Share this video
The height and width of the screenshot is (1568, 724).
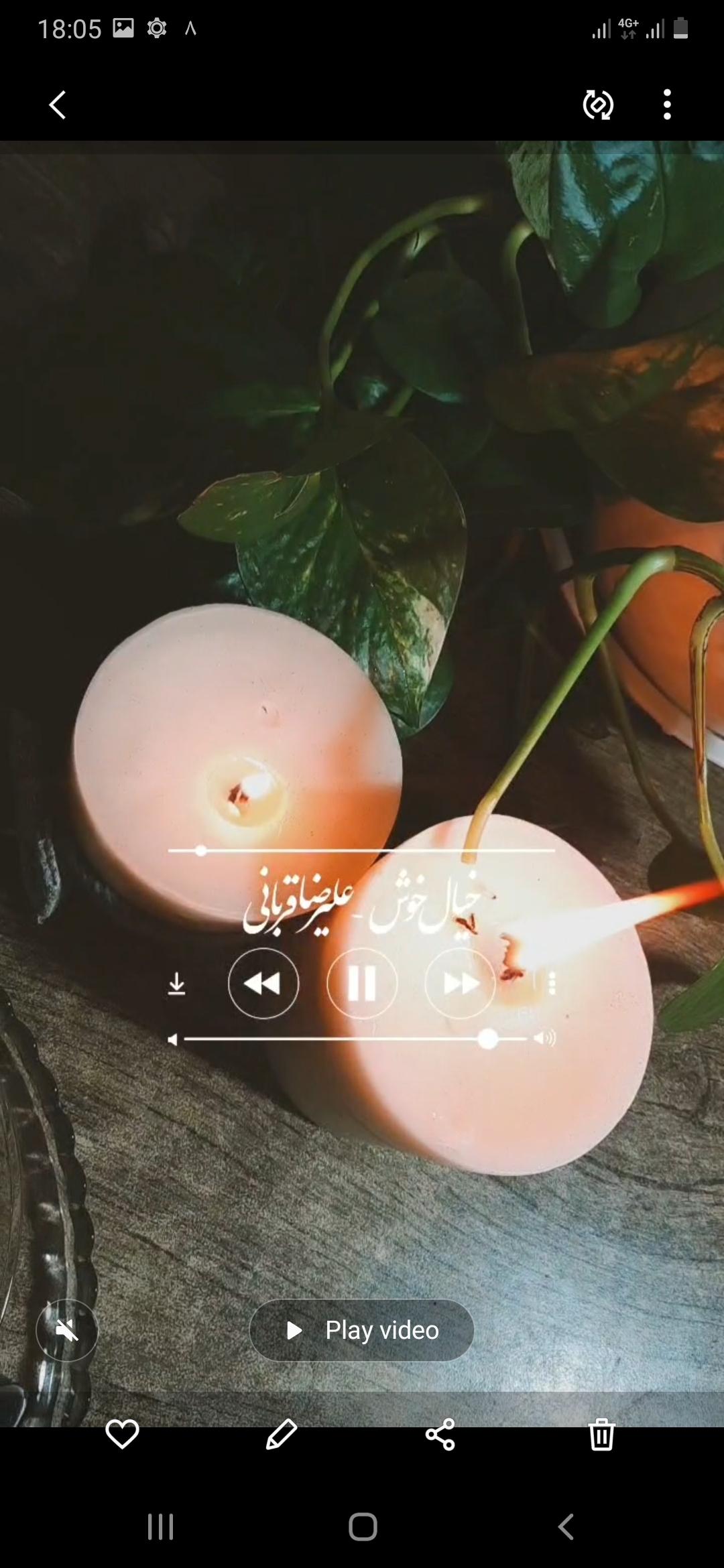(440, 1434)
